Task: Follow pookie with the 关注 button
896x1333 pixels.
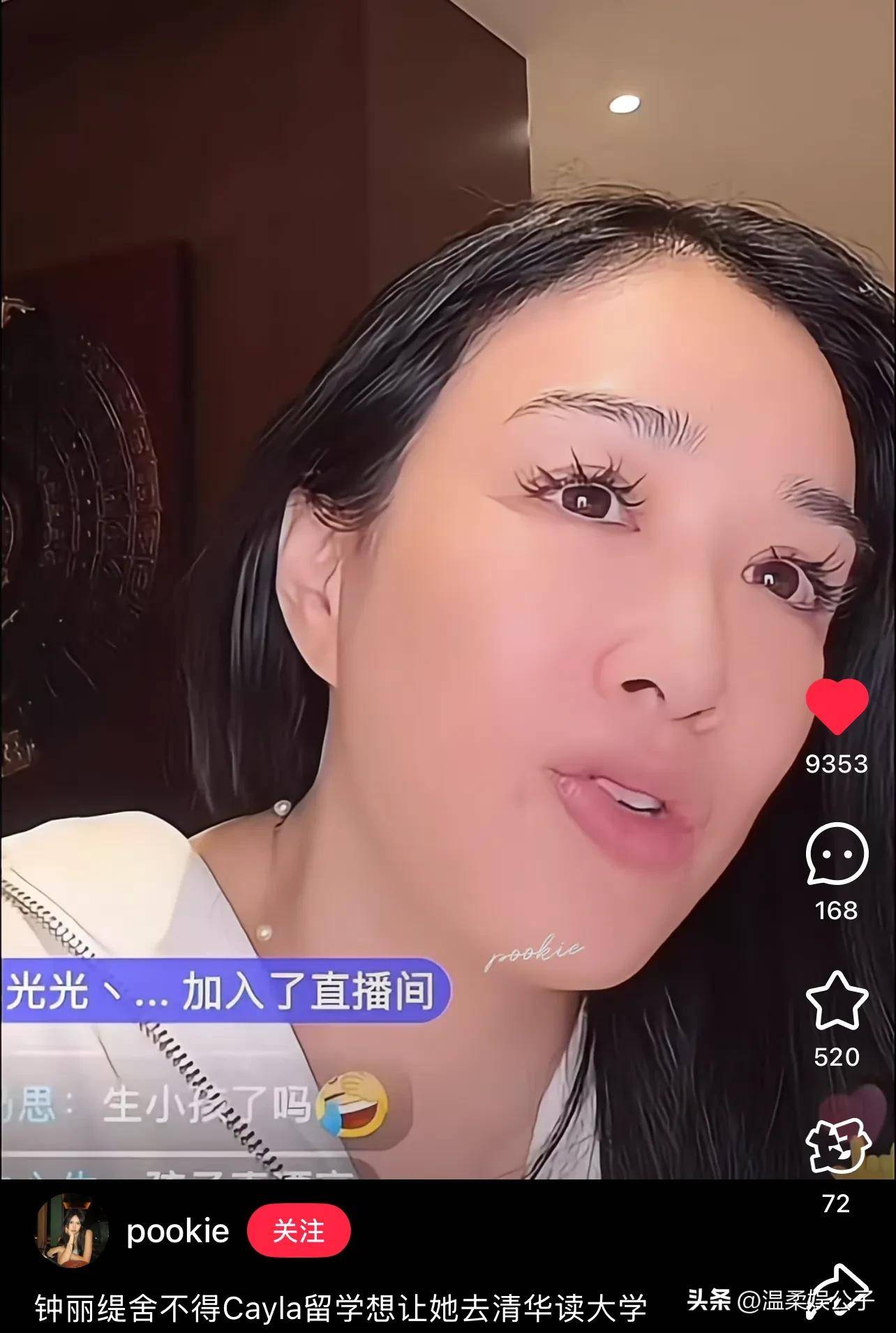Action: 299,1230
